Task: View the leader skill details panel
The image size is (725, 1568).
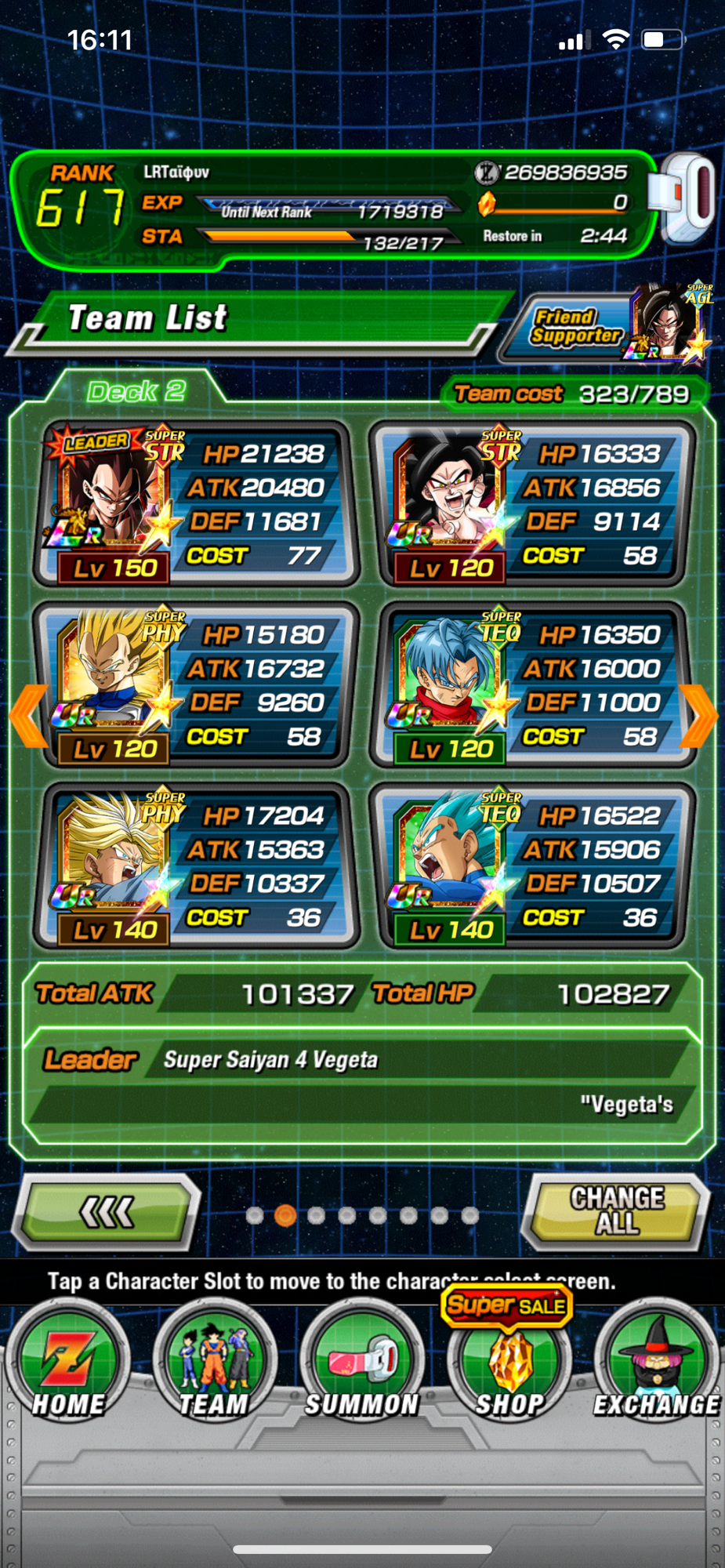Action: pyautogui.click(x=362, y=1083)
